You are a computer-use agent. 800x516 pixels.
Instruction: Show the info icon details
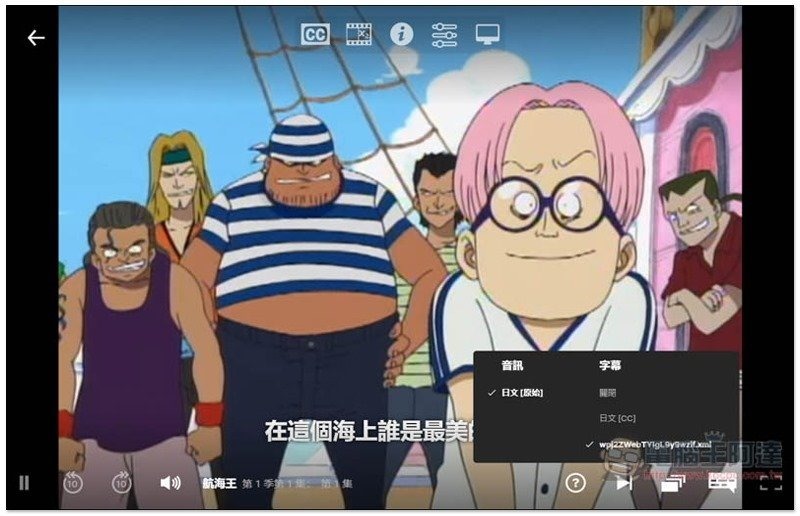pyautogui.click(x=401, y=34)
